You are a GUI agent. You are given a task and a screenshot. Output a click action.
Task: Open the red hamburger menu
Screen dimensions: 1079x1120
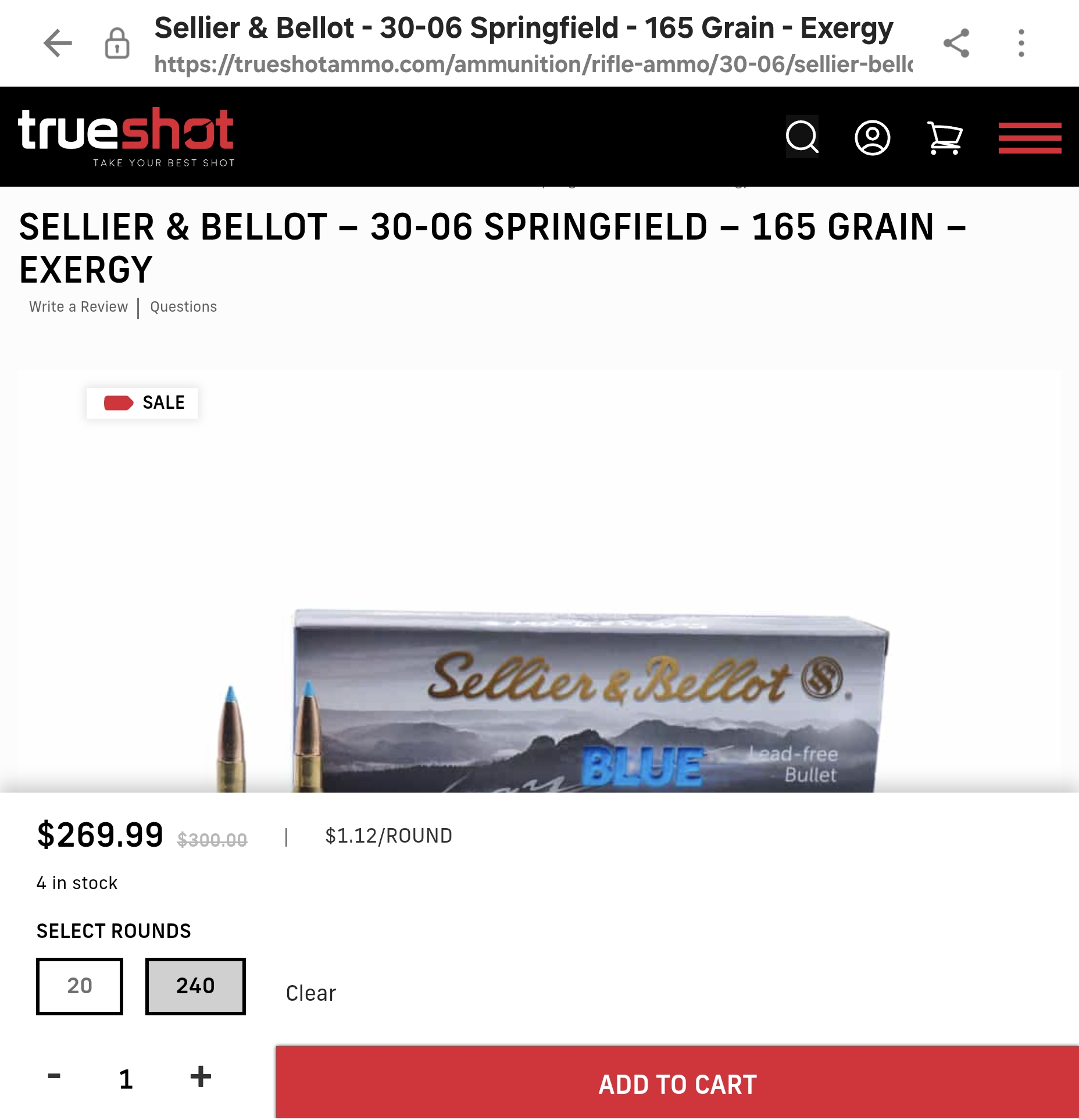[x=1030, y=138]
